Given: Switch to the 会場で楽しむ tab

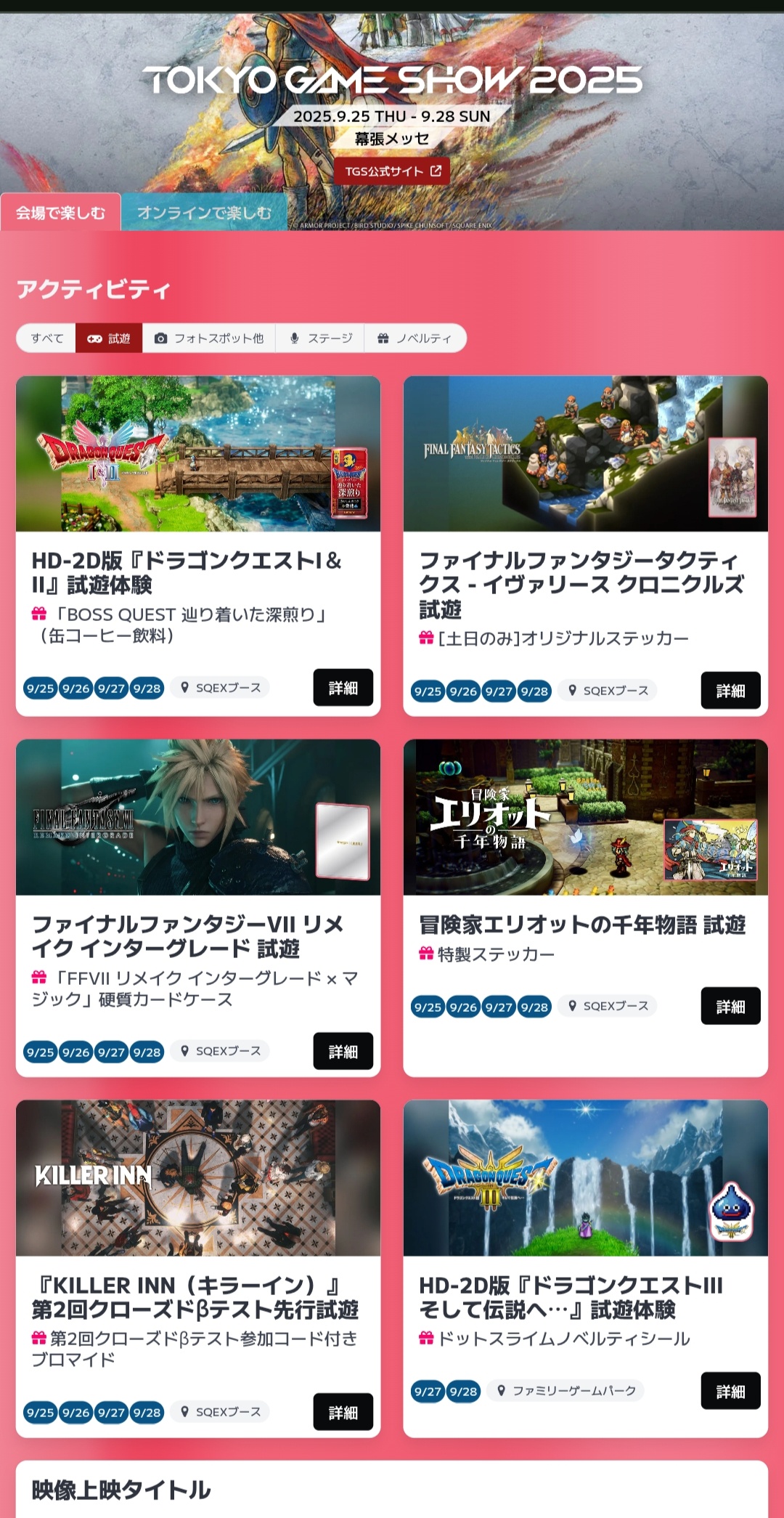Looking at the screenshot, I should click(x=60, y=213).
